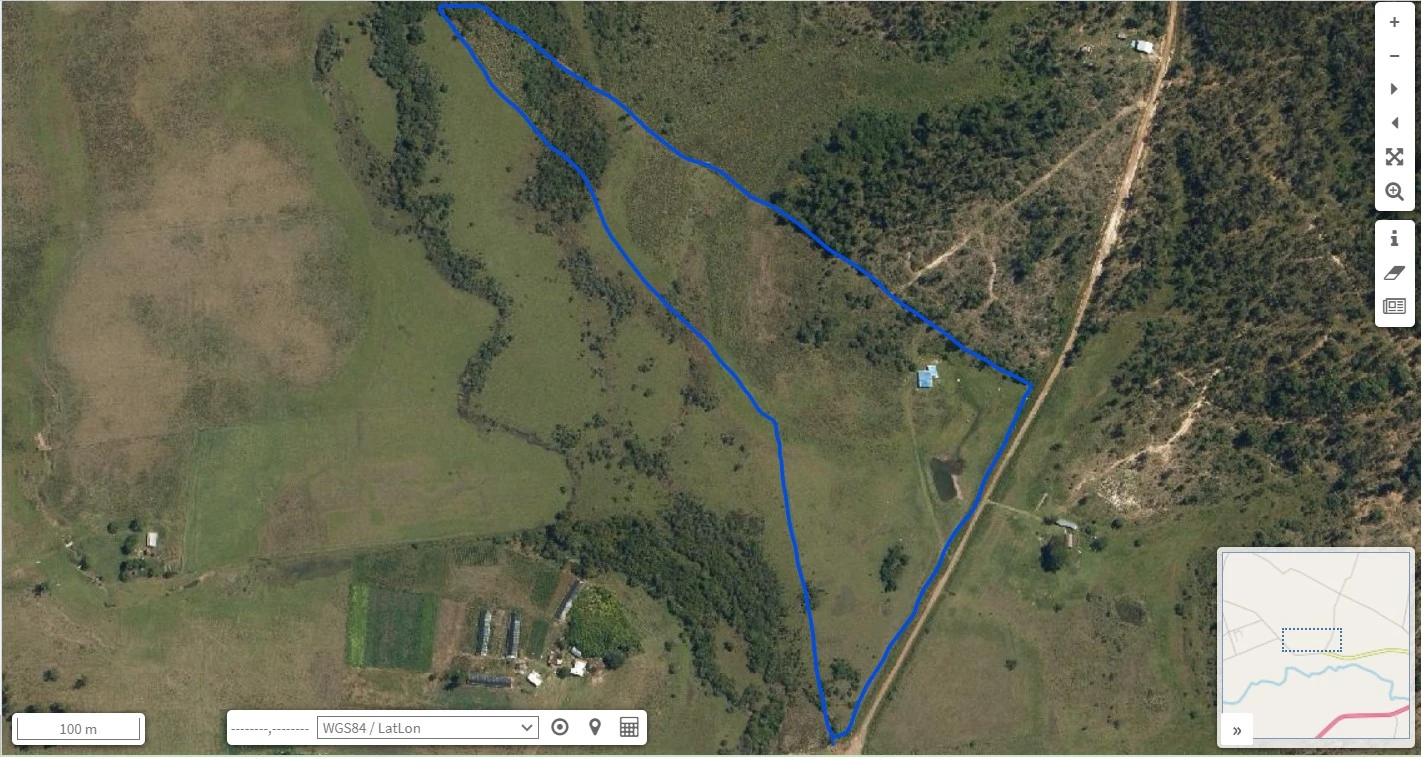The height and width of the screenshot is (757, 1421).
Task: Zoom to the full map extent
Action: pos(1394,157)
